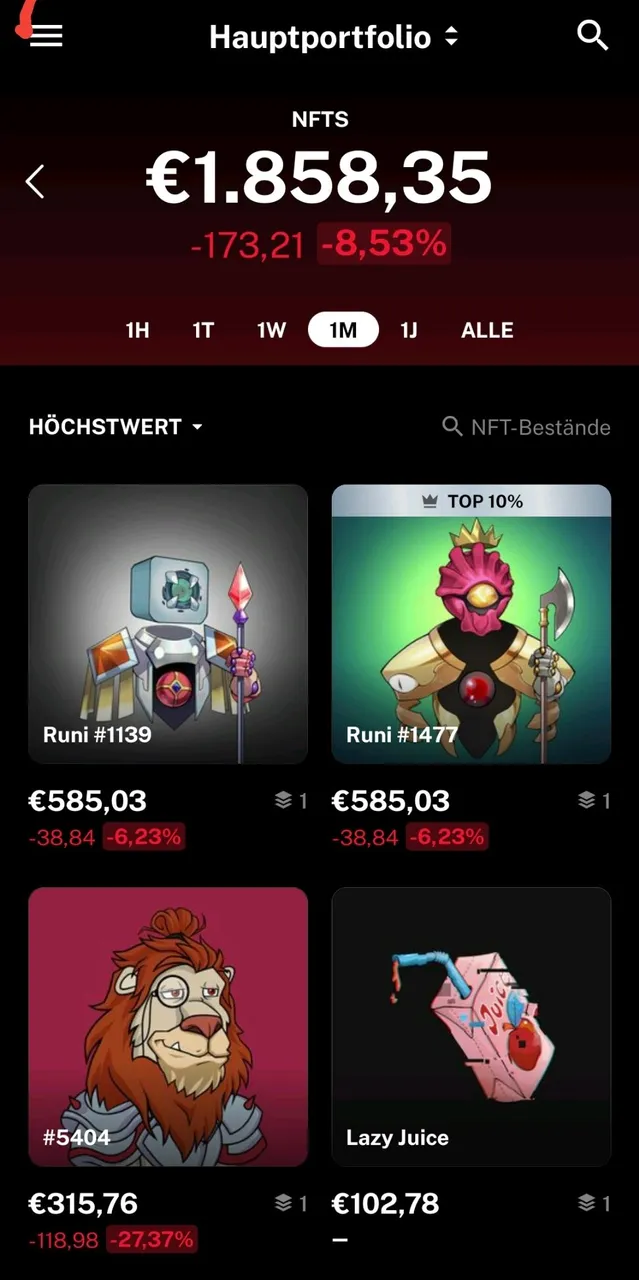Open the Runi #1477 NFT card

471,624
